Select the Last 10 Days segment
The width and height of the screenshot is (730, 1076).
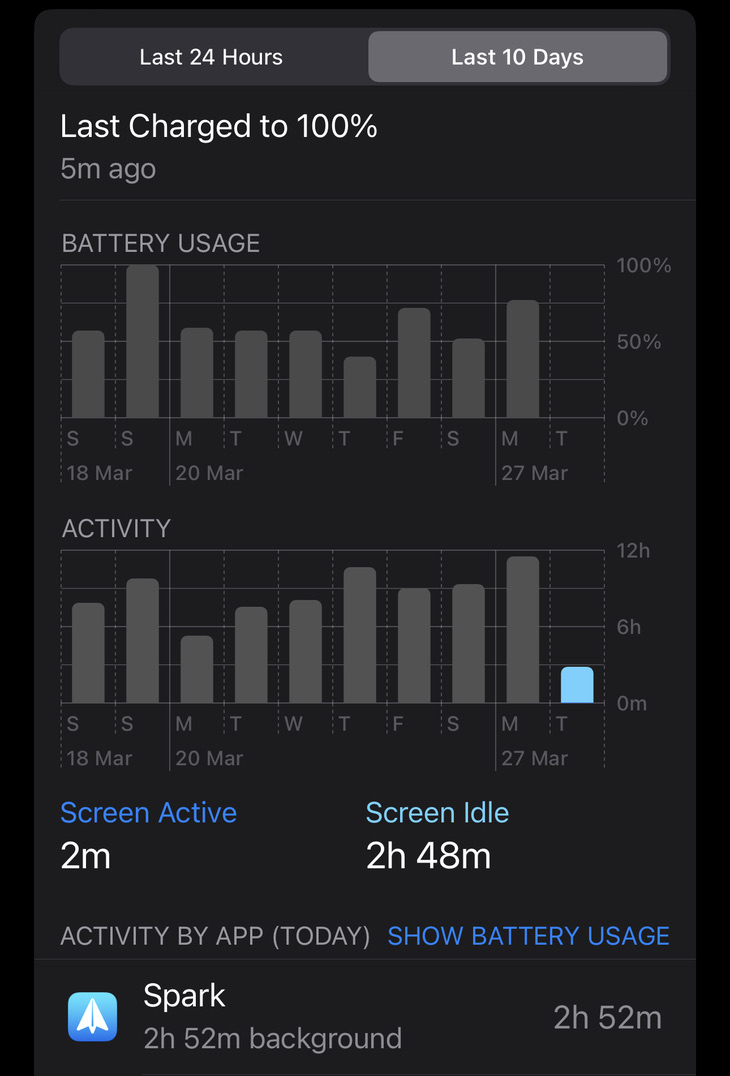coord(517,57)
